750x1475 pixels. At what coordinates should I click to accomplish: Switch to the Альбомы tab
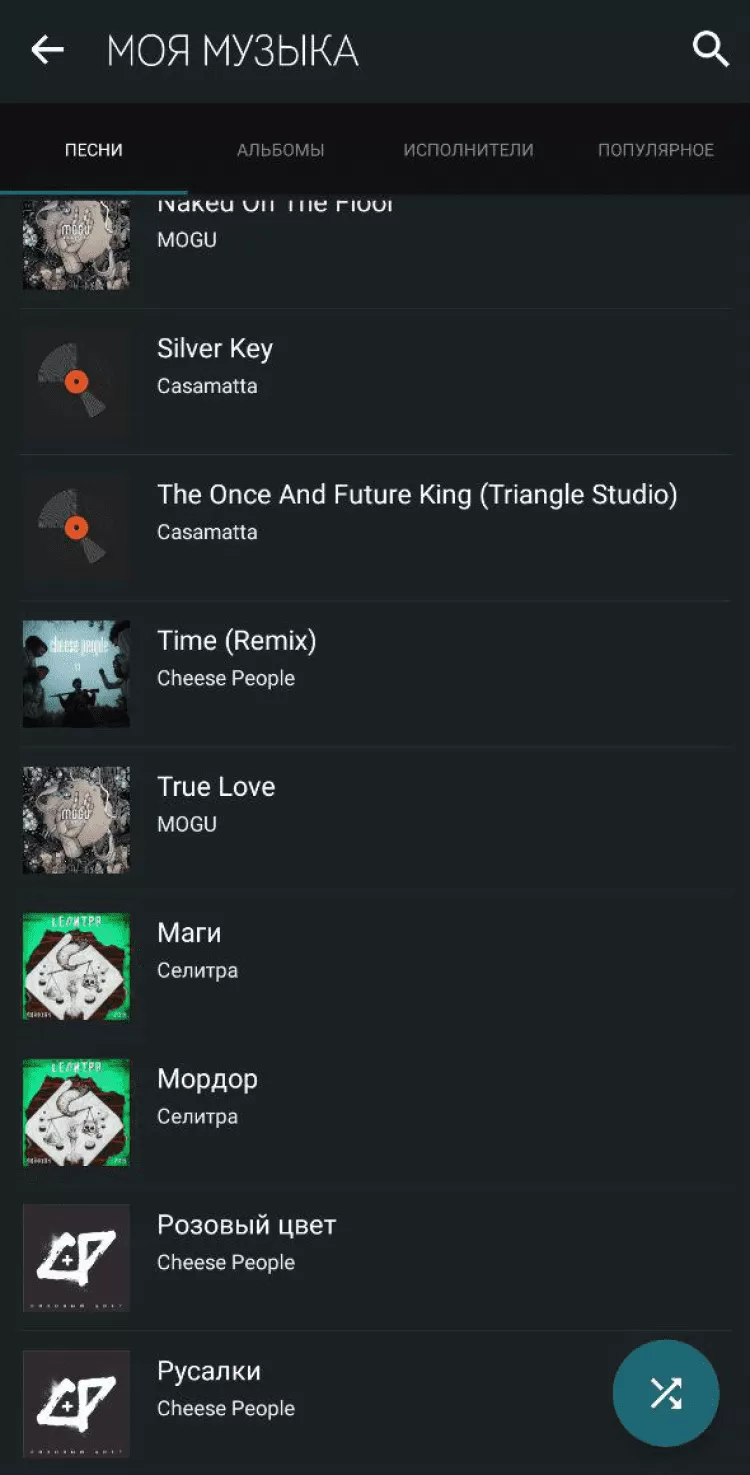(x=280, y=150)
